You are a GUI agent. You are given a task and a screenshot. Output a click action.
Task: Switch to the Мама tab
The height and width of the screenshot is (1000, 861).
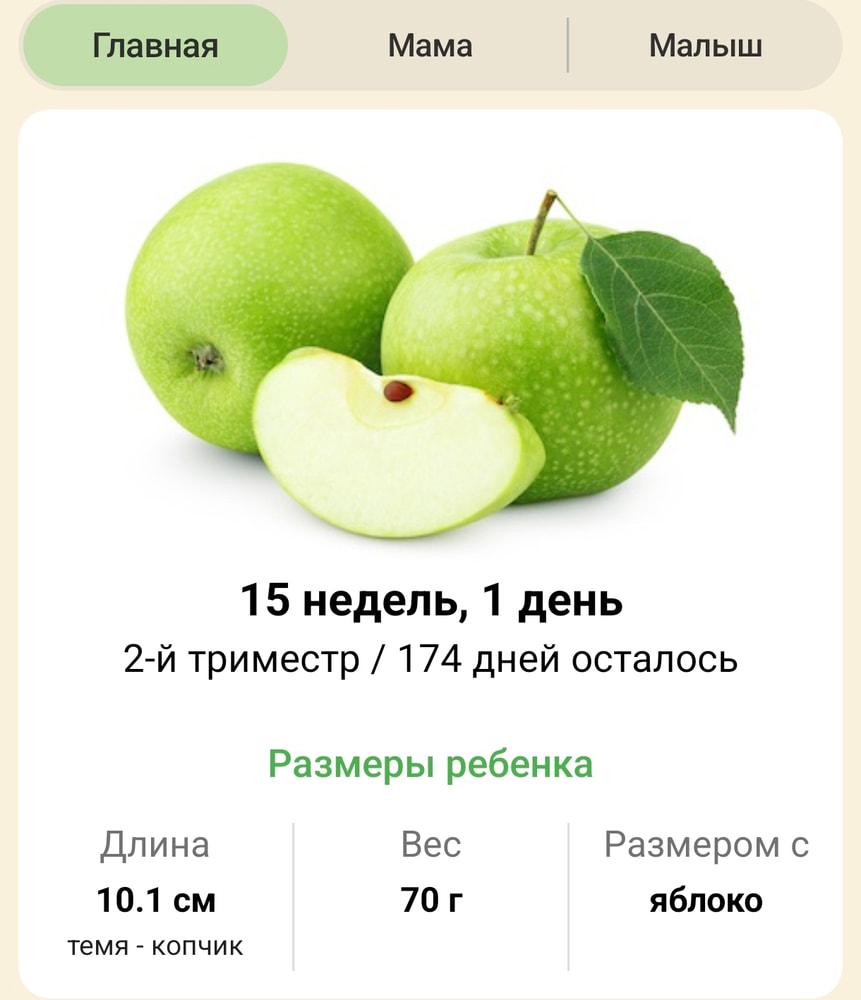tap(430, 46)
